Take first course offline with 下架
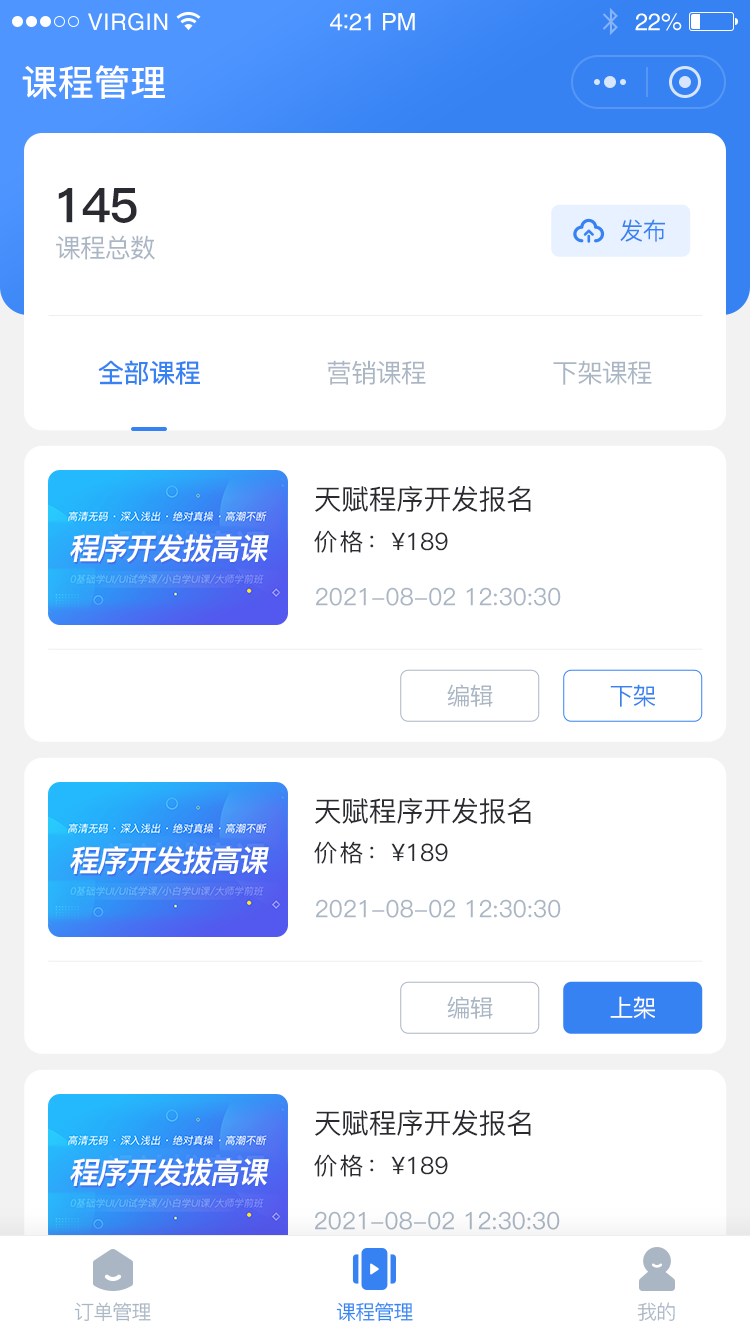 (632, 695)
